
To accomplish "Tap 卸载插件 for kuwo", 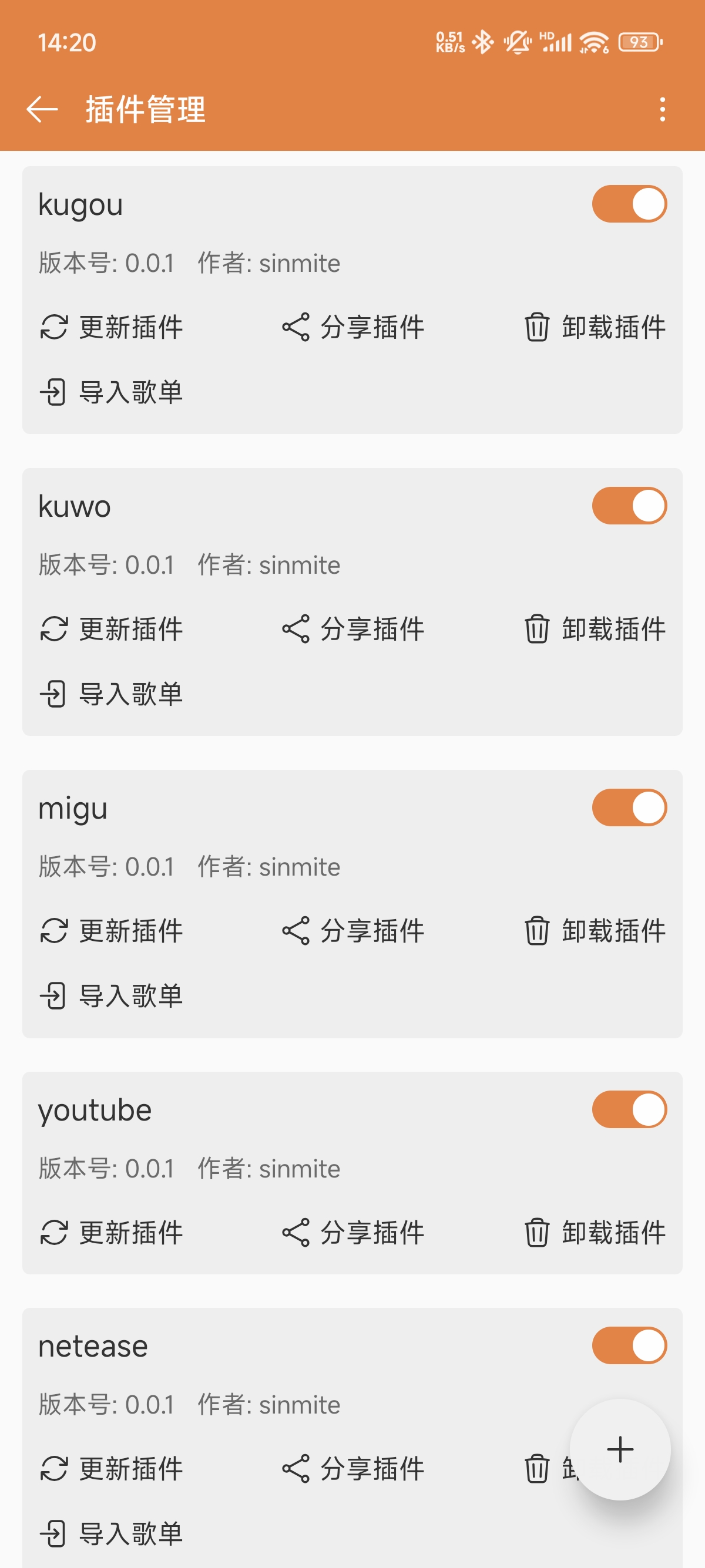I will point(595,630).
